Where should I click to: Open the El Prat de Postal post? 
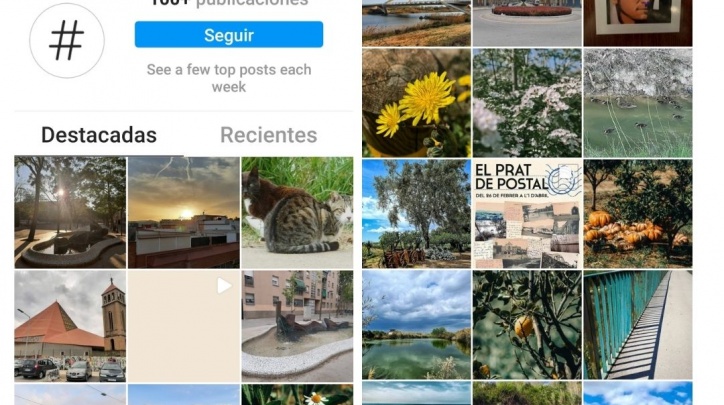tap(526, 213)
